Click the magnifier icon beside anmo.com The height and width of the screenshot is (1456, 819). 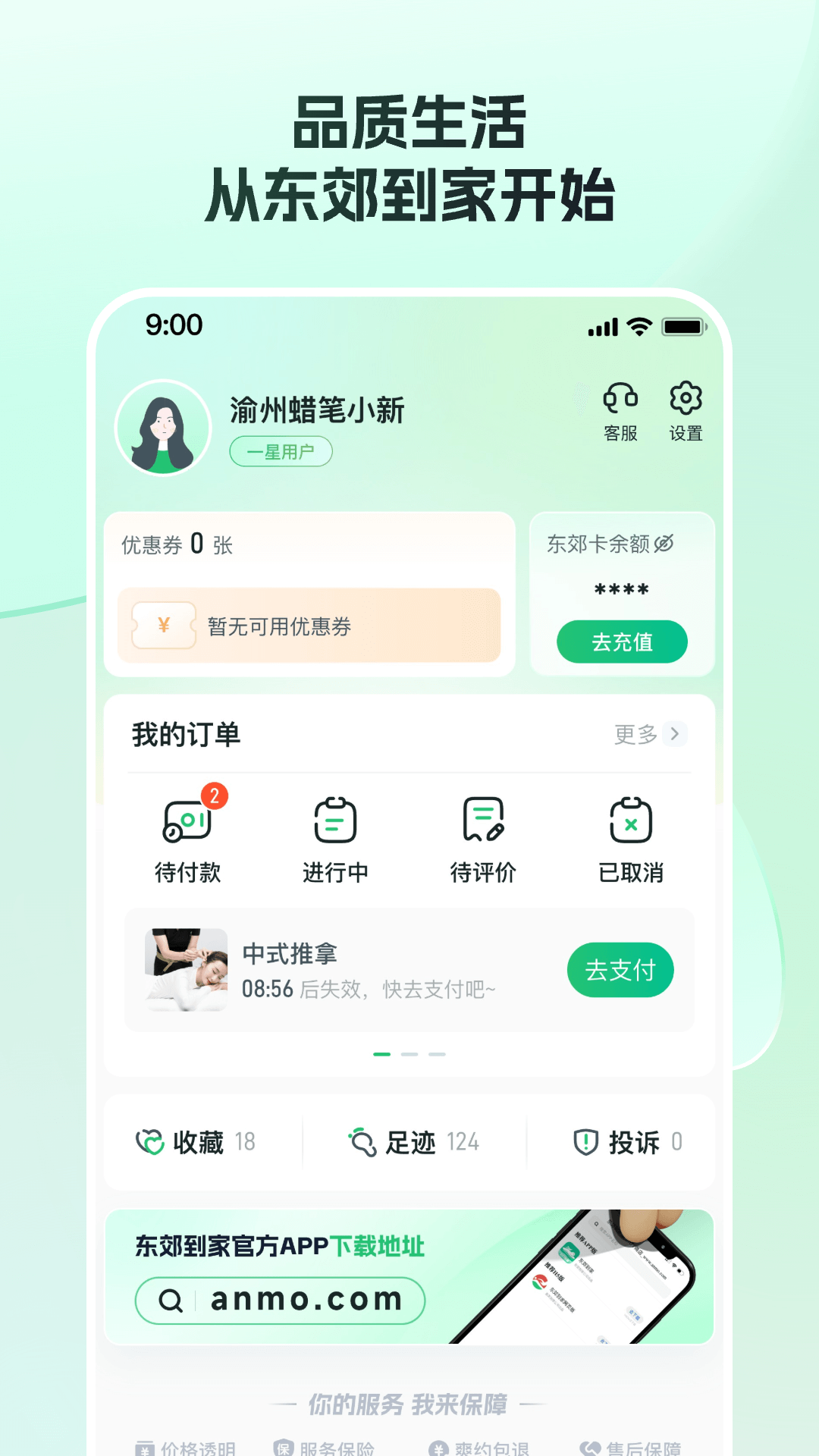(171, 1300)
